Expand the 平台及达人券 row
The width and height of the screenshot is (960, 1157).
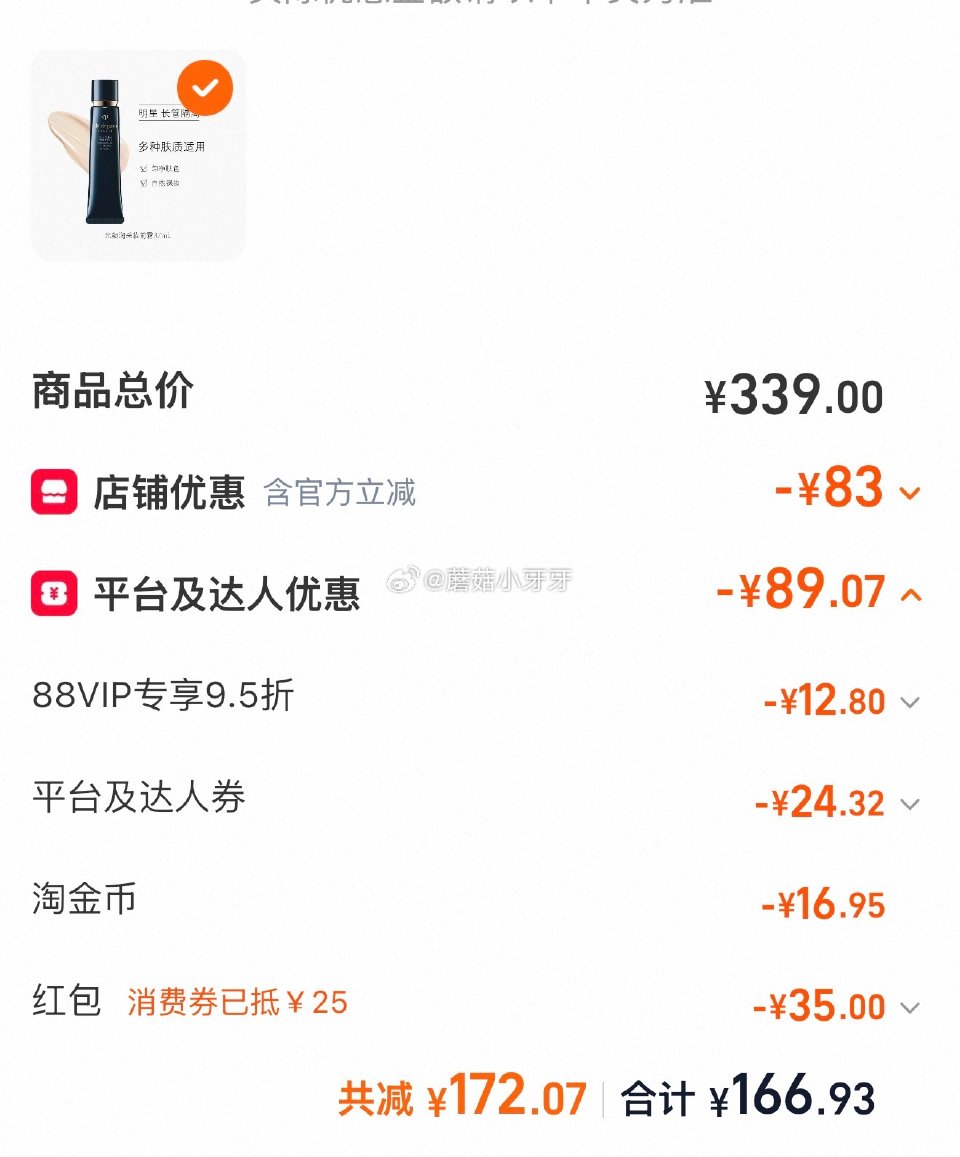(x=910, y=804)
